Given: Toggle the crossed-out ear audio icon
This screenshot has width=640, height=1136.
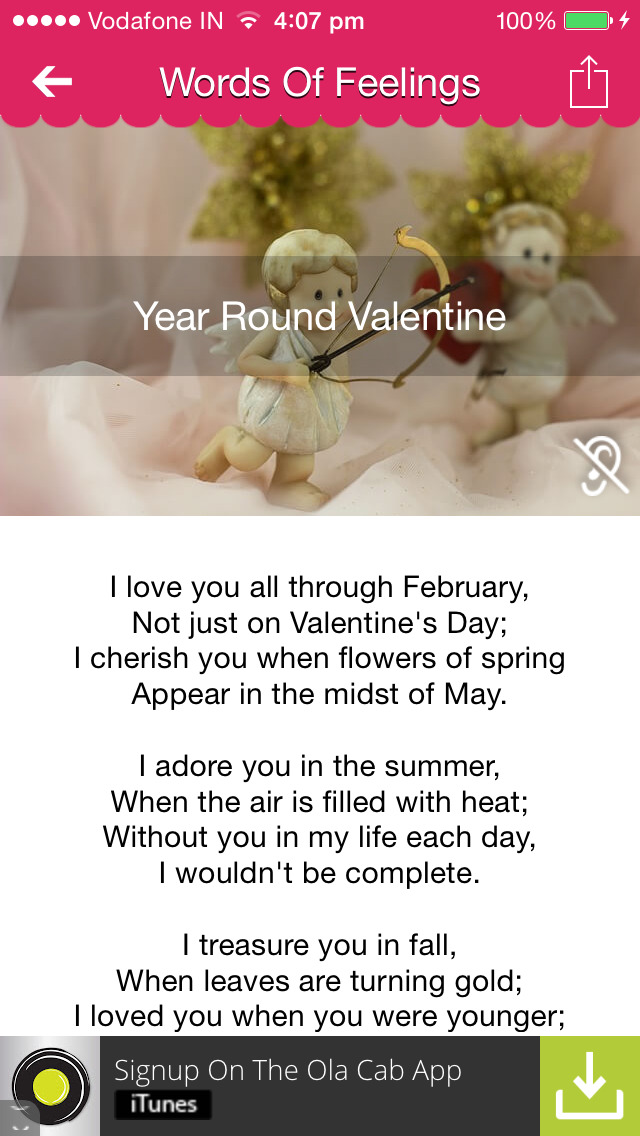Looking at the screenshot, I should pos(601,466).
